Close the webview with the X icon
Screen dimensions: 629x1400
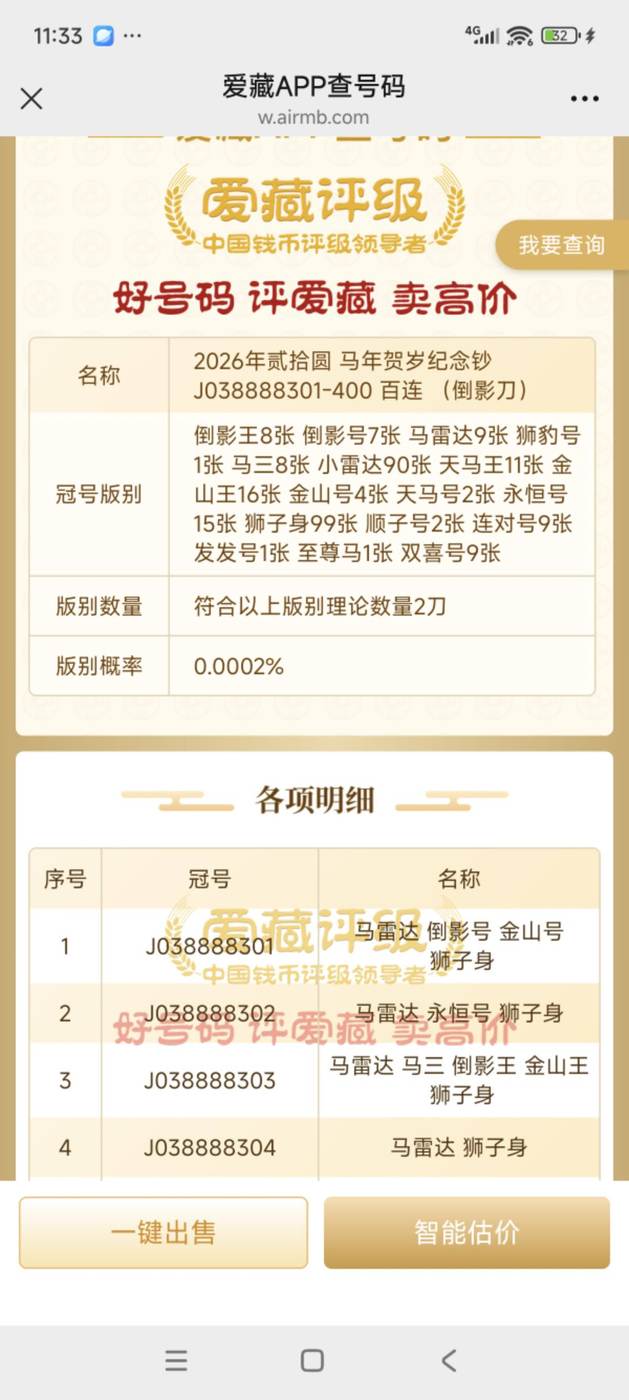coord(32,98)
